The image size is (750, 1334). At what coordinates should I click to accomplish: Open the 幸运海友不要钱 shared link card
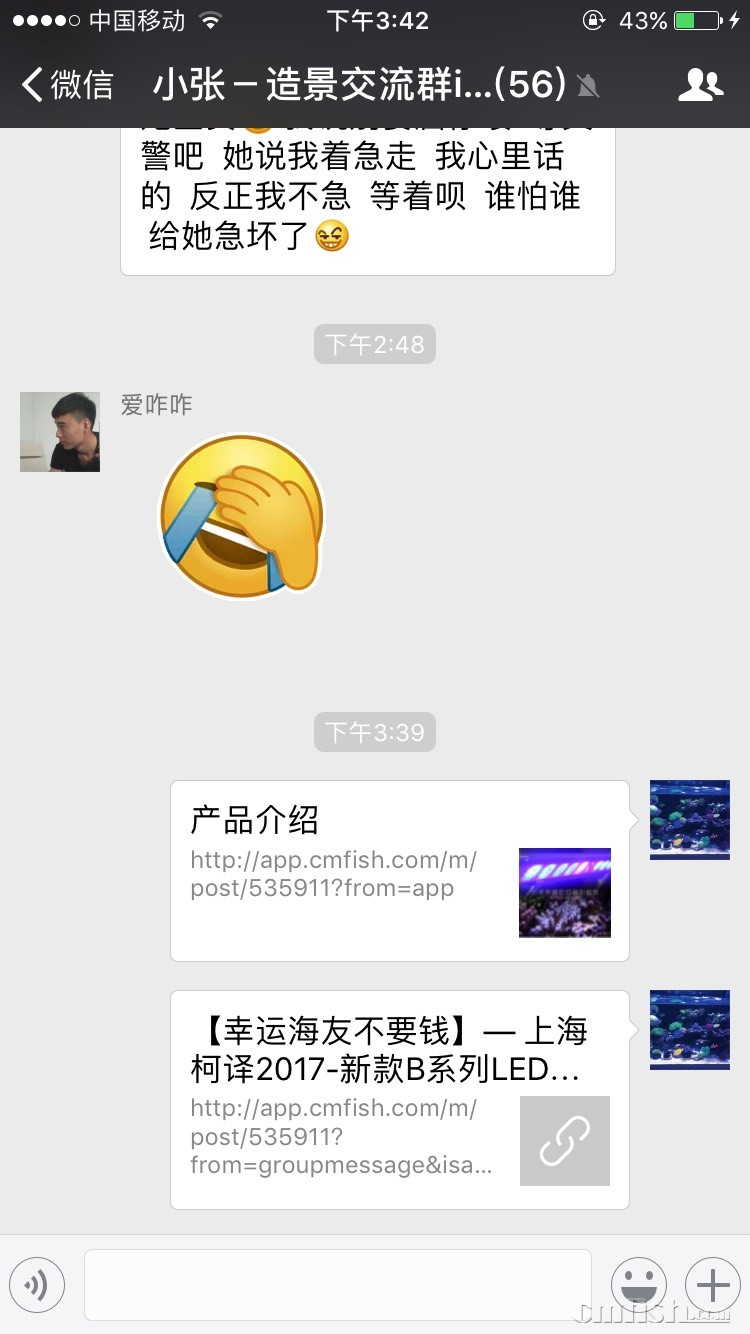point(399,1099)
